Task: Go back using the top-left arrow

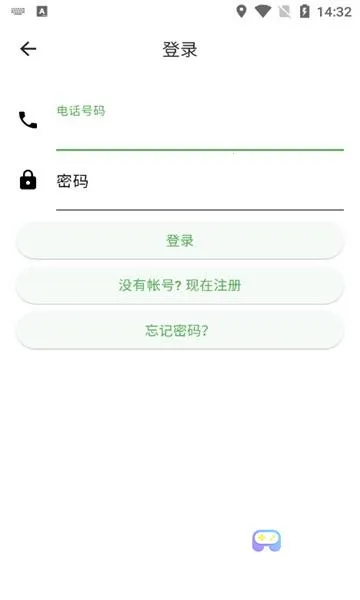Action: click(28, 49)
